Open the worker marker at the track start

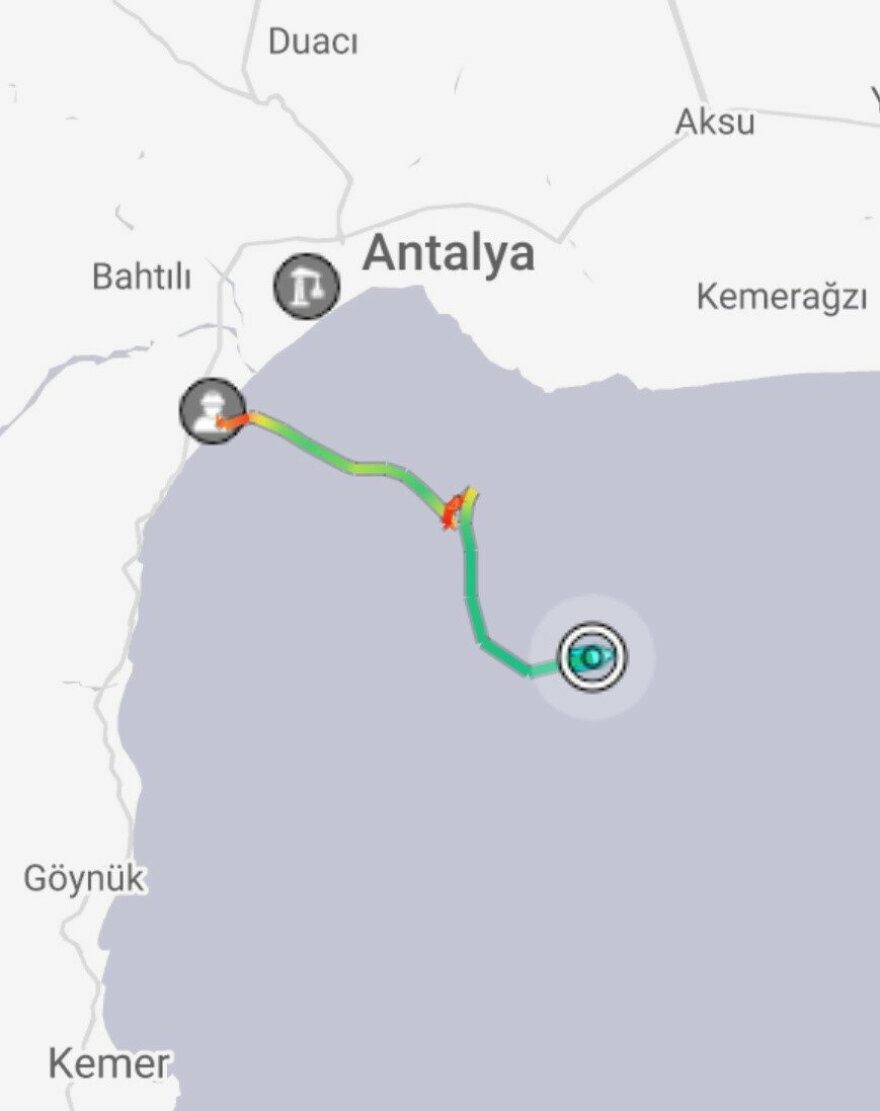213,410
